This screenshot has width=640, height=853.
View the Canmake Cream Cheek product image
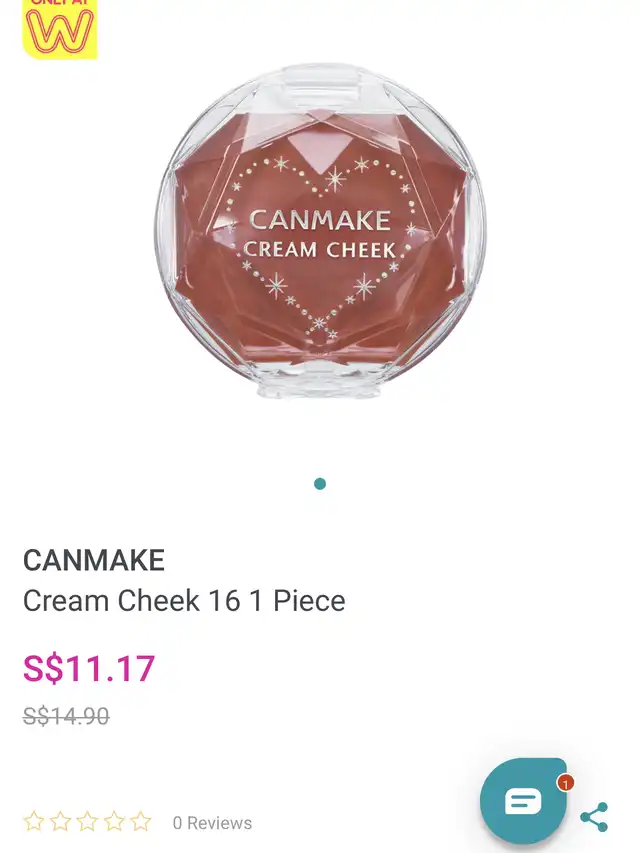pyautogui.click(x=320, y=232)
